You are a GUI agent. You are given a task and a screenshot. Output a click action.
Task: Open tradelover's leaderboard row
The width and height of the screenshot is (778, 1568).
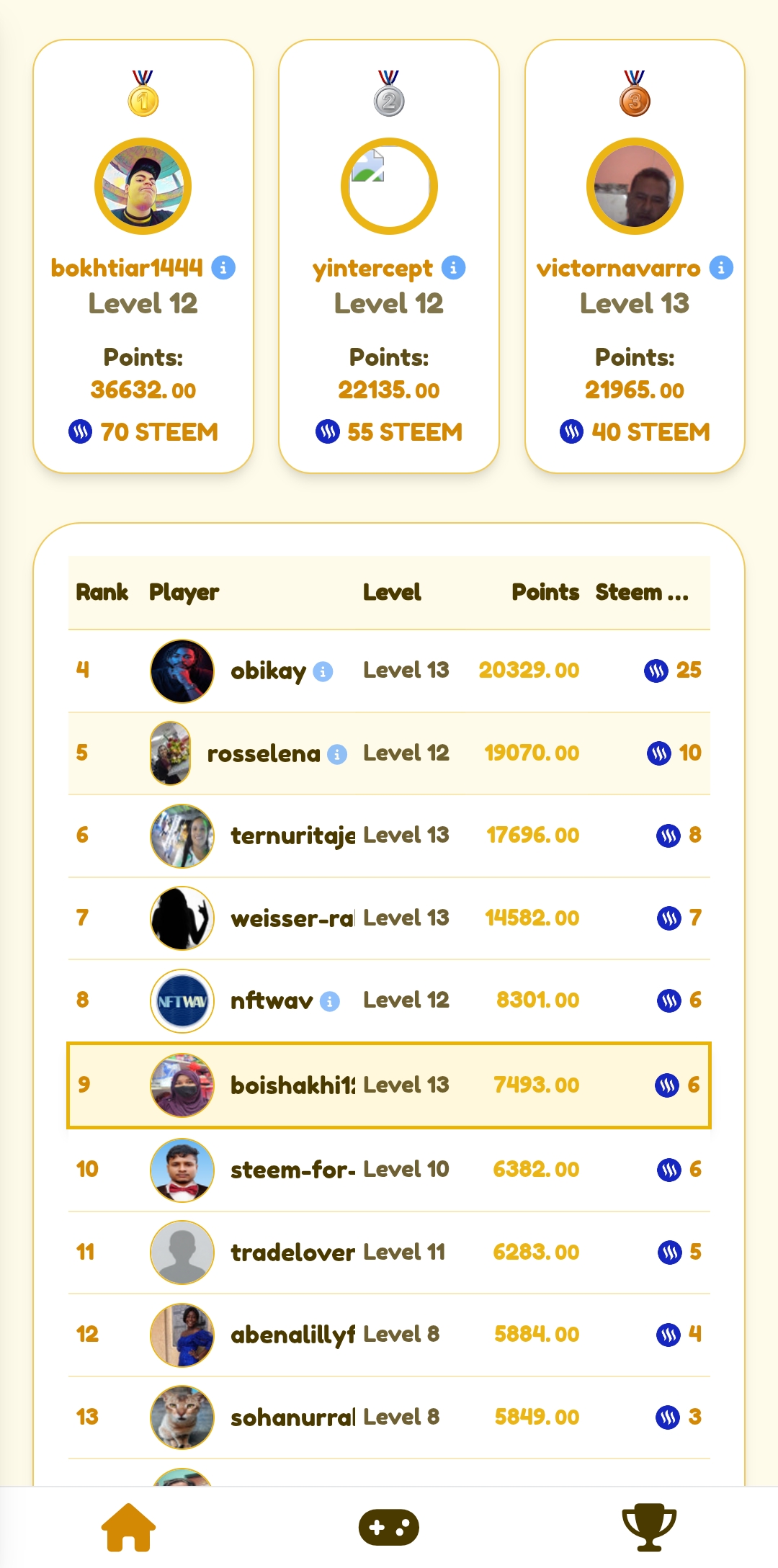(x=389, y=1253)
